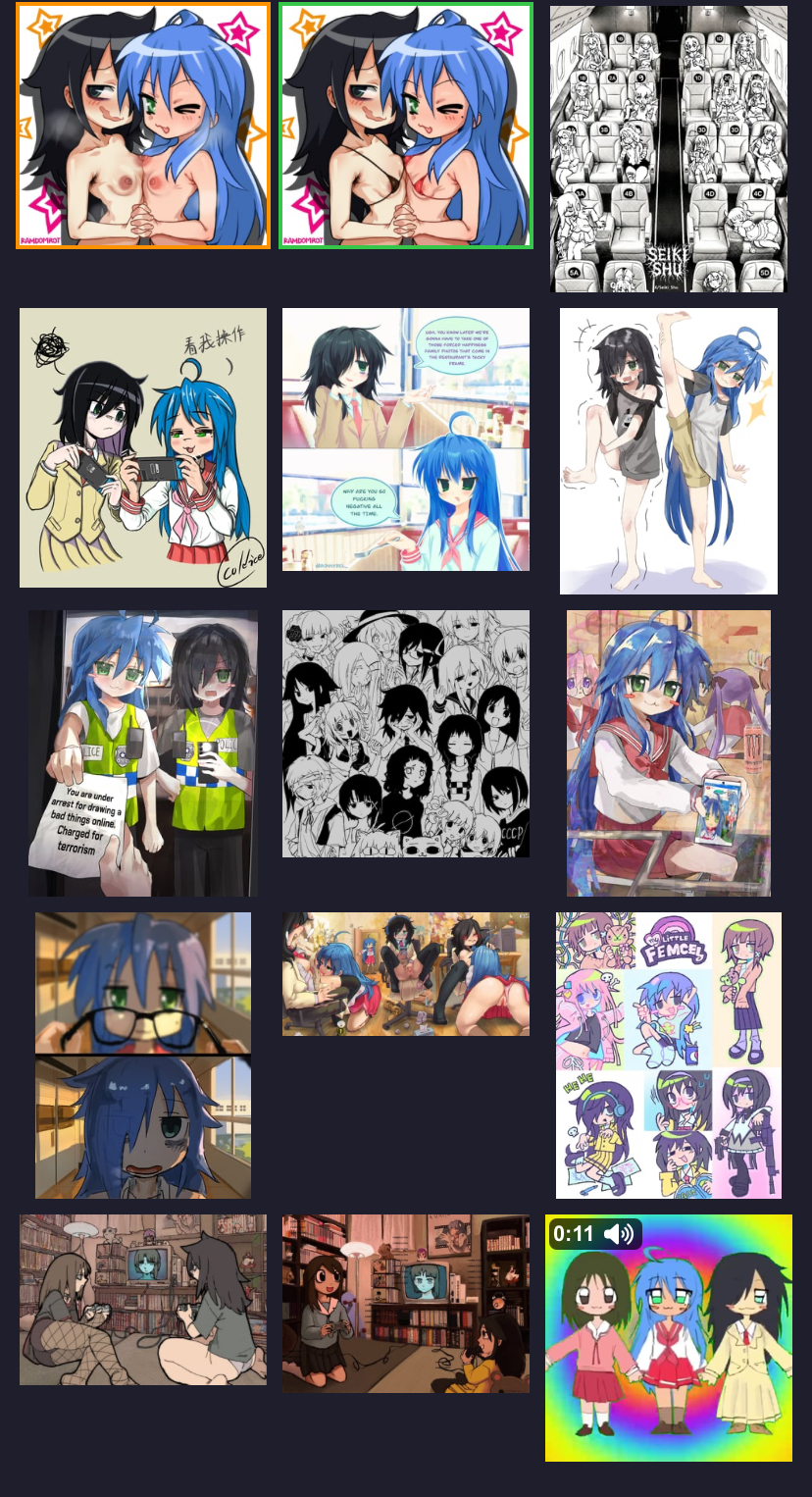Screen dimensions: 812x1497
Task: View the monochrome crowd of faces image
Action: [x=406, y=734]
